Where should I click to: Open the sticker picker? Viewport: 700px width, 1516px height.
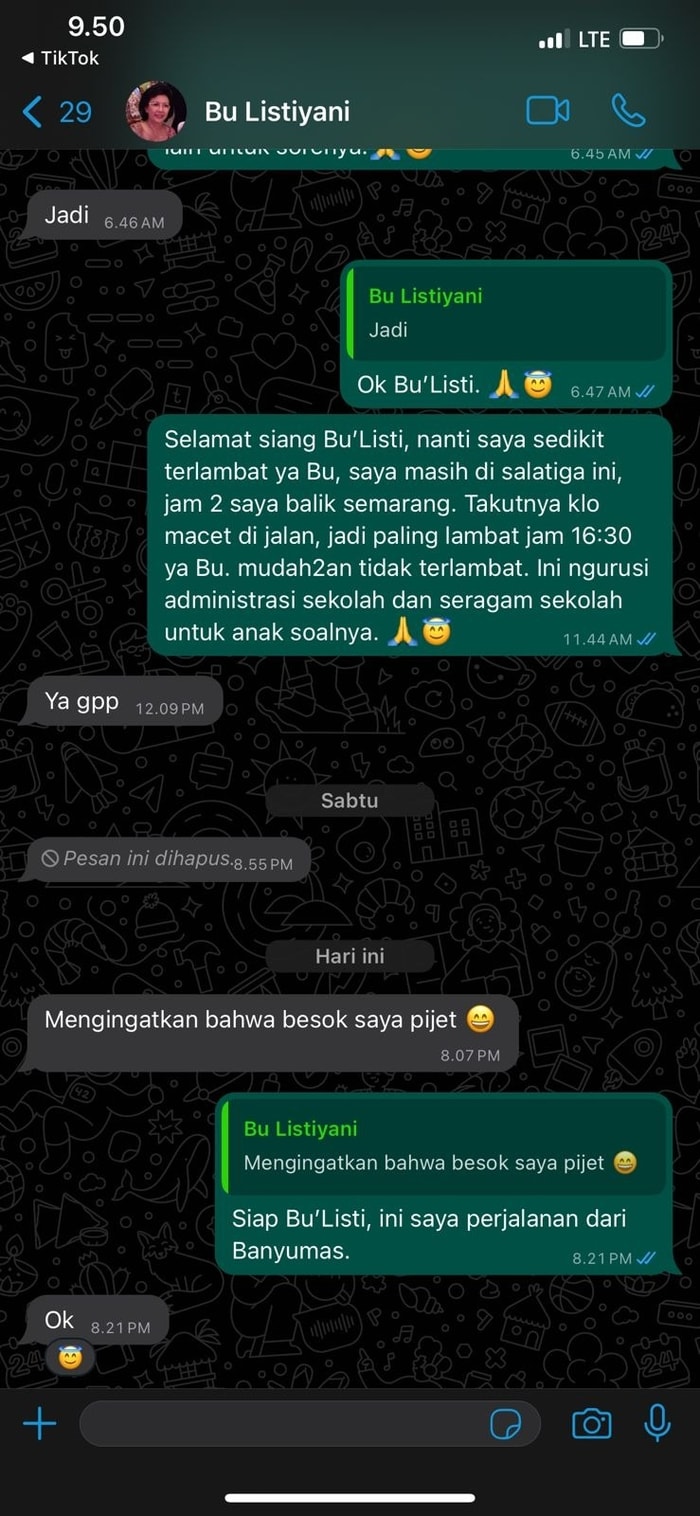[506, 1424]
